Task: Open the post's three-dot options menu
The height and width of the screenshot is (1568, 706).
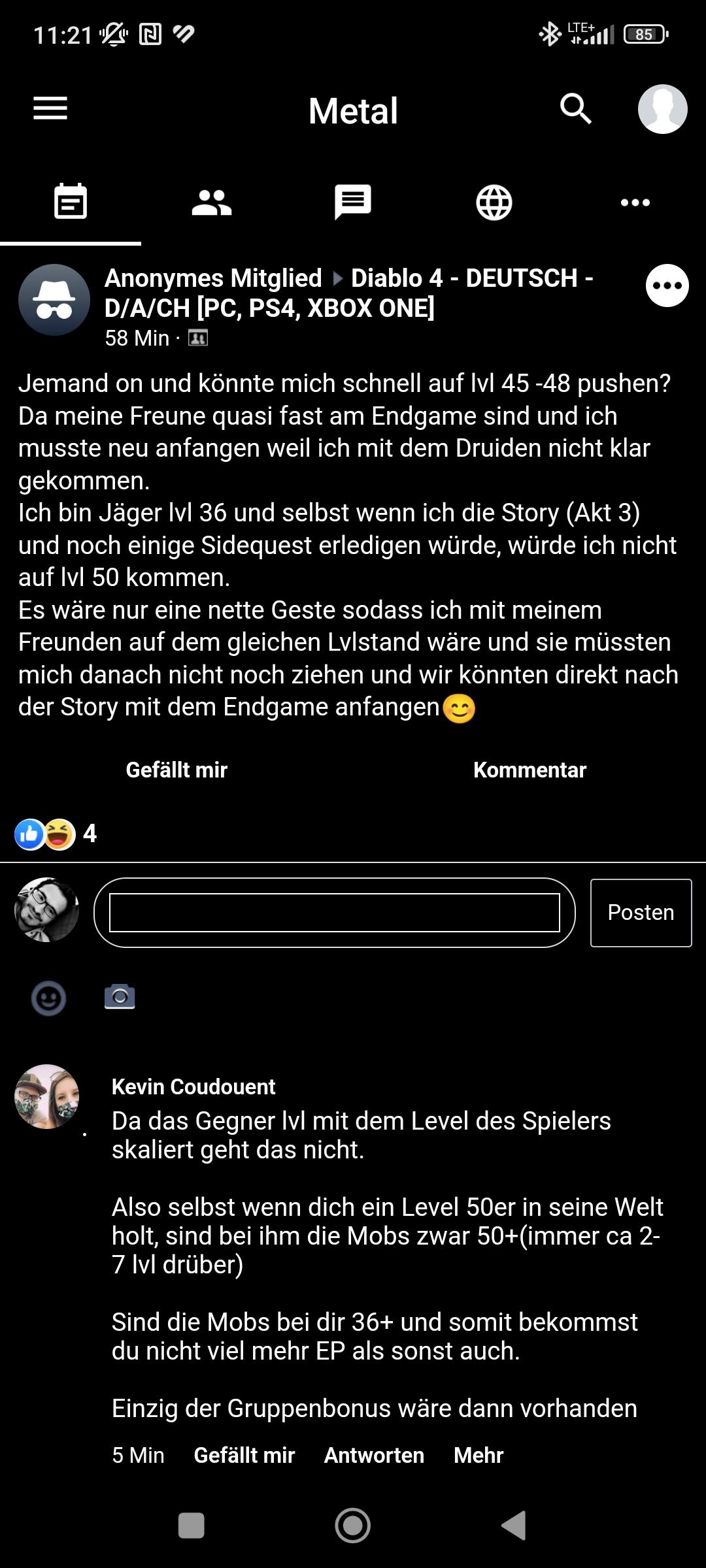Action: [667, 286]
